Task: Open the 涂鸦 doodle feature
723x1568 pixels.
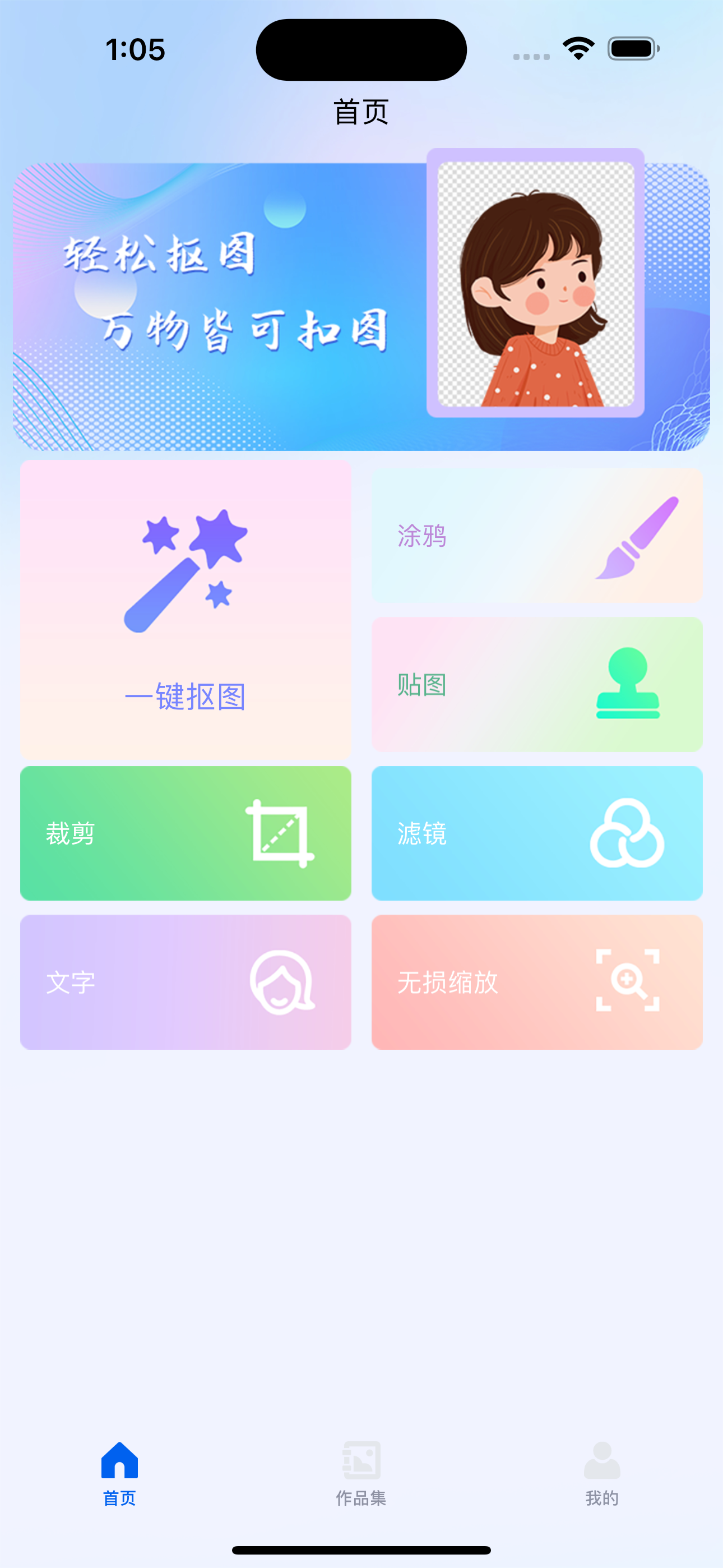Action: coord(536,536)
